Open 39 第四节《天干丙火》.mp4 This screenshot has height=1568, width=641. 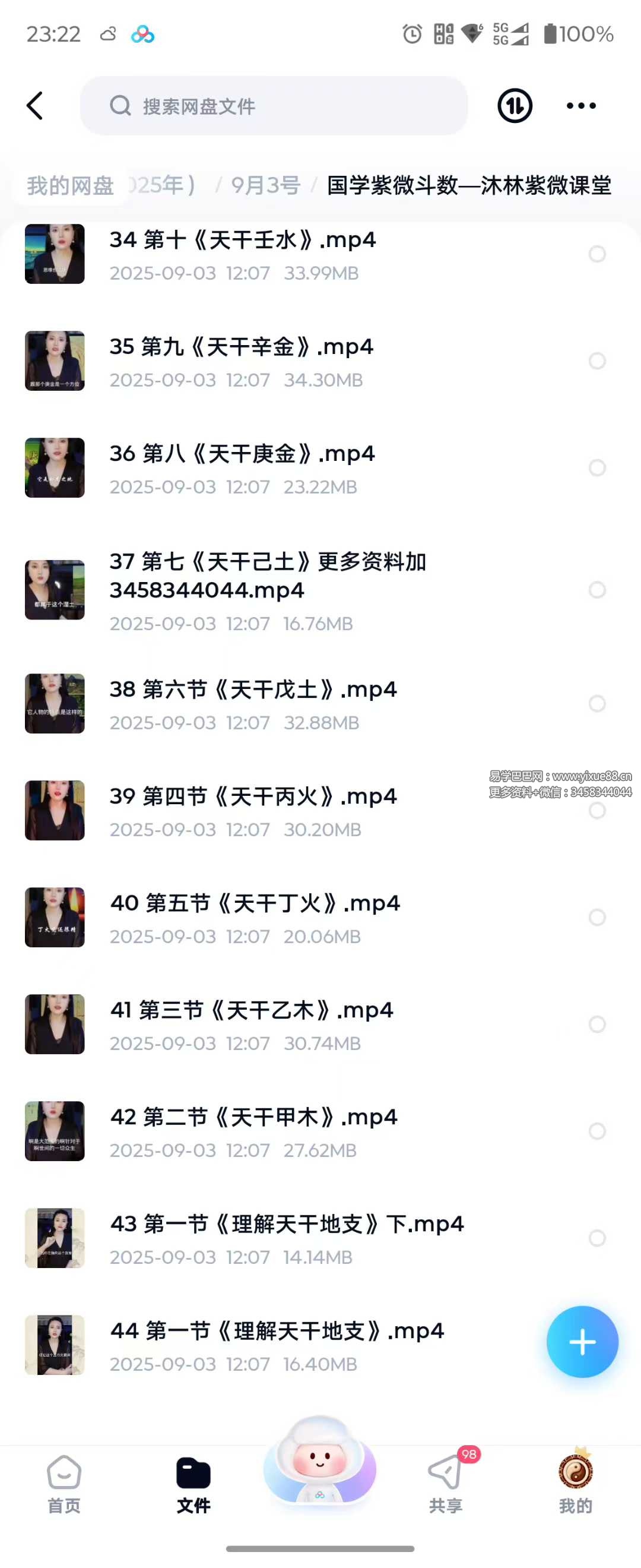click(x=253, y=796)
